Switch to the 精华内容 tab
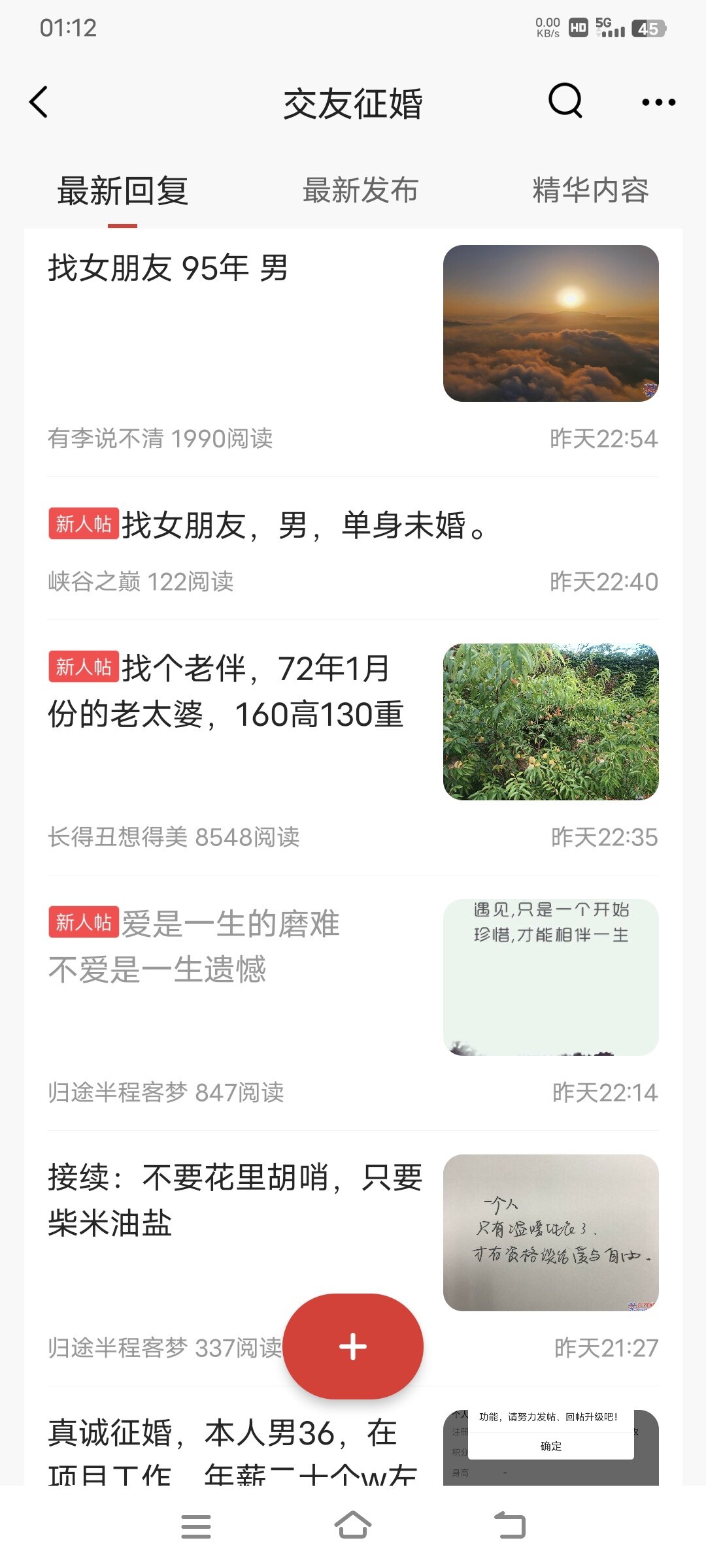Viewport: 706px width, 1568px height. [x=590, y=191]
